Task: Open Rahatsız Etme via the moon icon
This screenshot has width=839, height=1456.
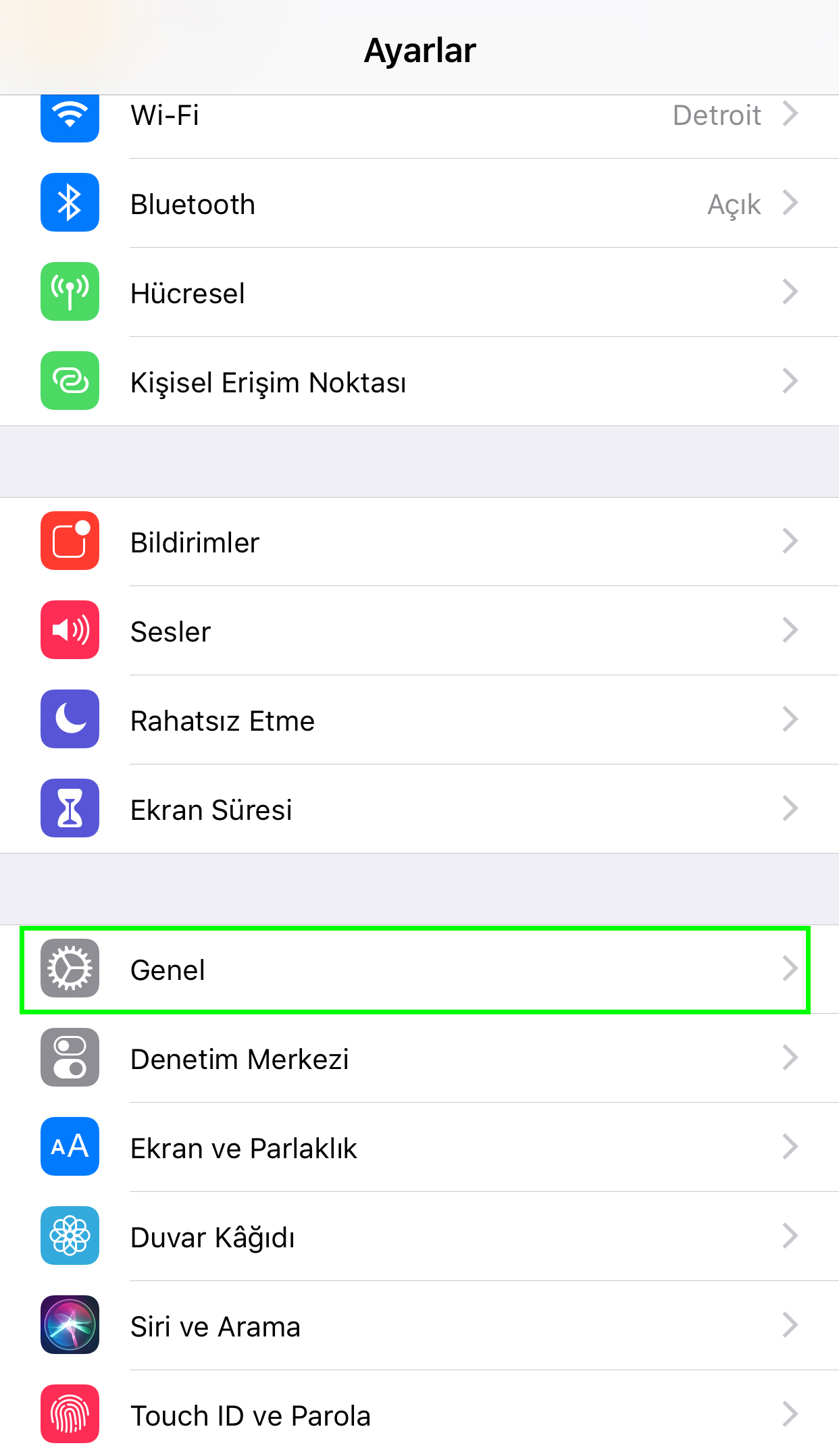Action: point(70,719)
